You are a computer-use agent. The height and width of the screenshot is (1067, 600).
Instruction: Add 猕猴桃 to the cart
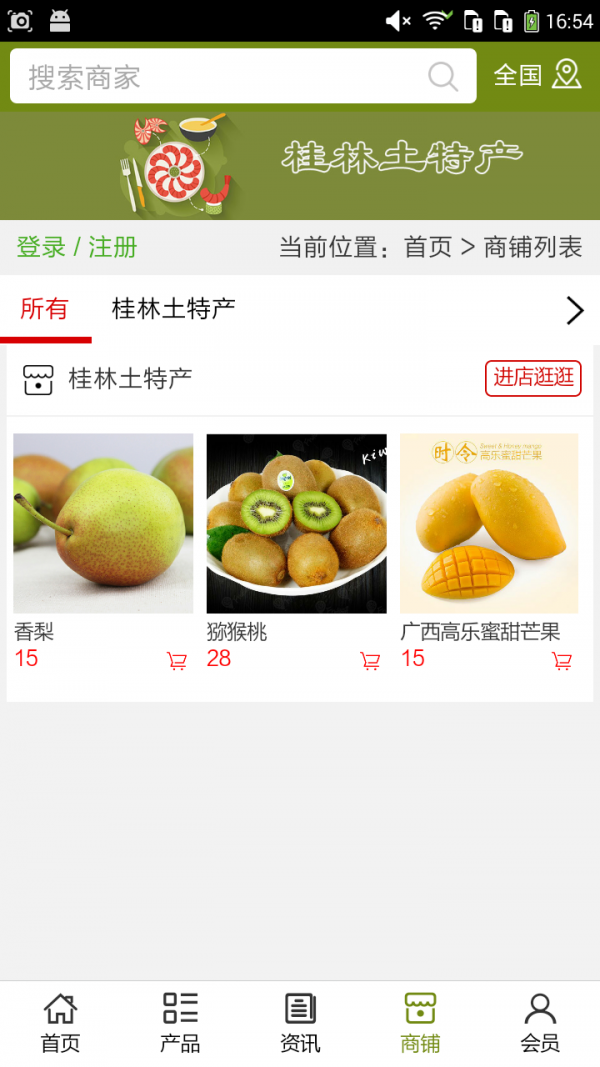pos(370,661)
